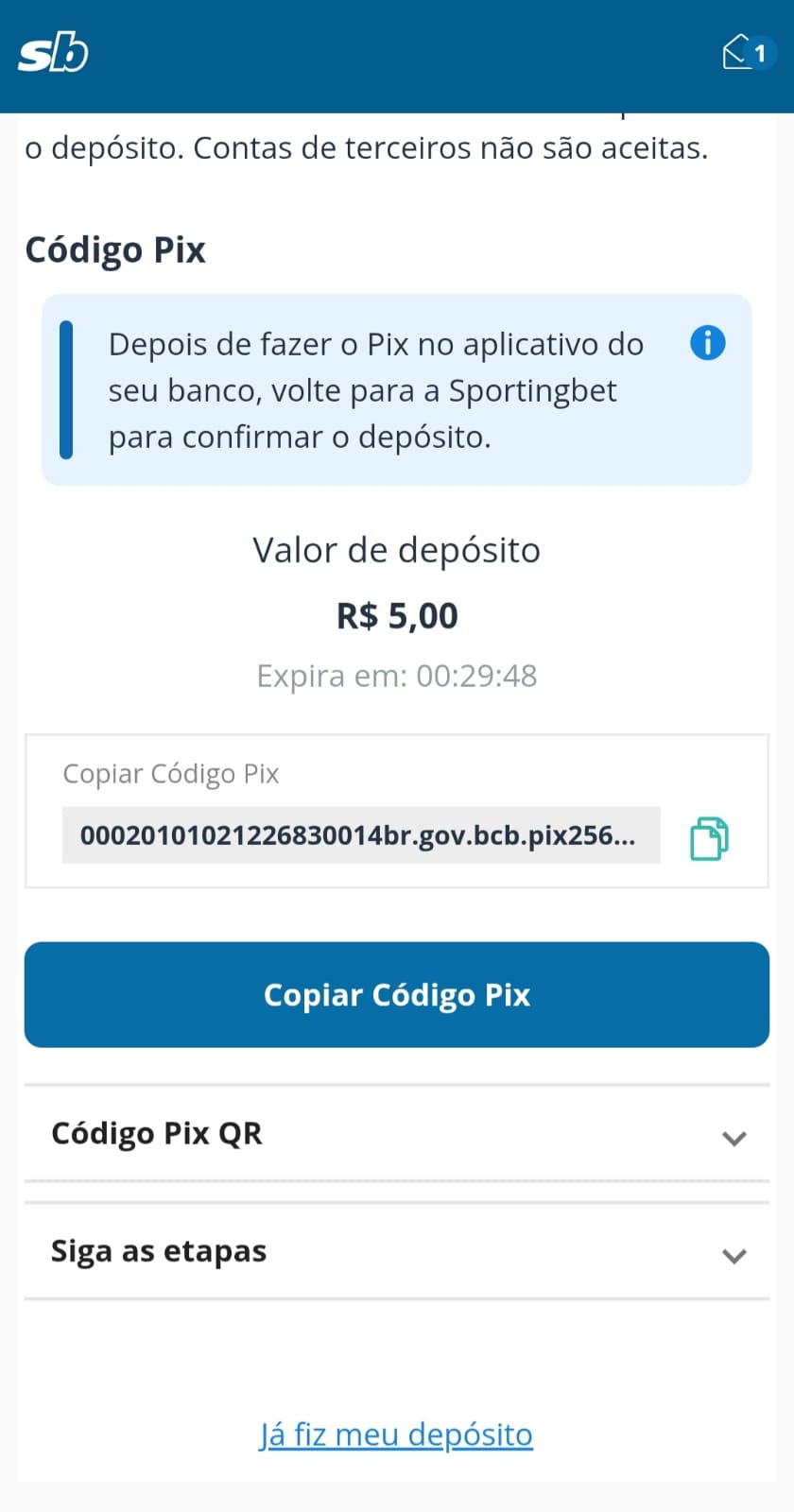Click the blue informational banner message

376,390
